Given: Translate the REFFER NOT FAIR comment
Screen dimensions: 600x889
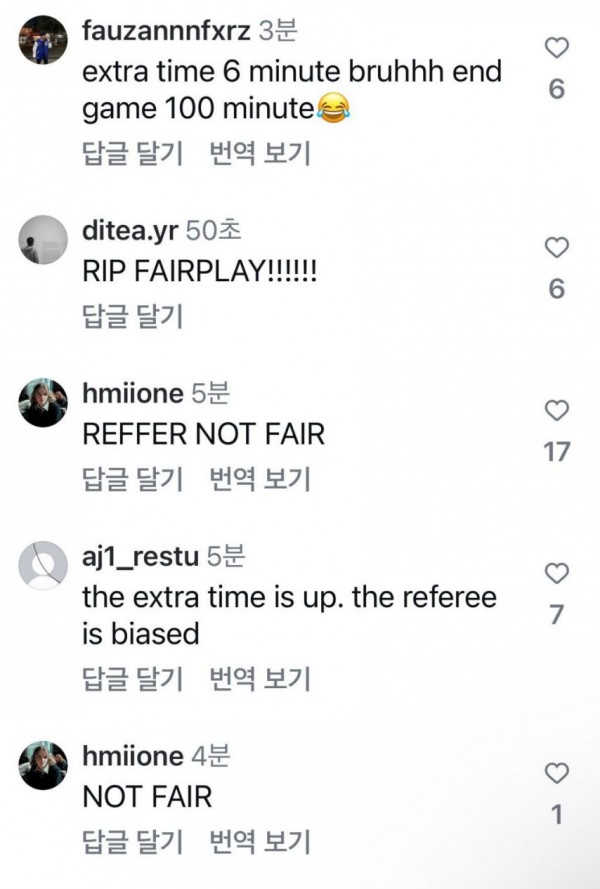Looking at the screenshot, I should pos(260,480).
